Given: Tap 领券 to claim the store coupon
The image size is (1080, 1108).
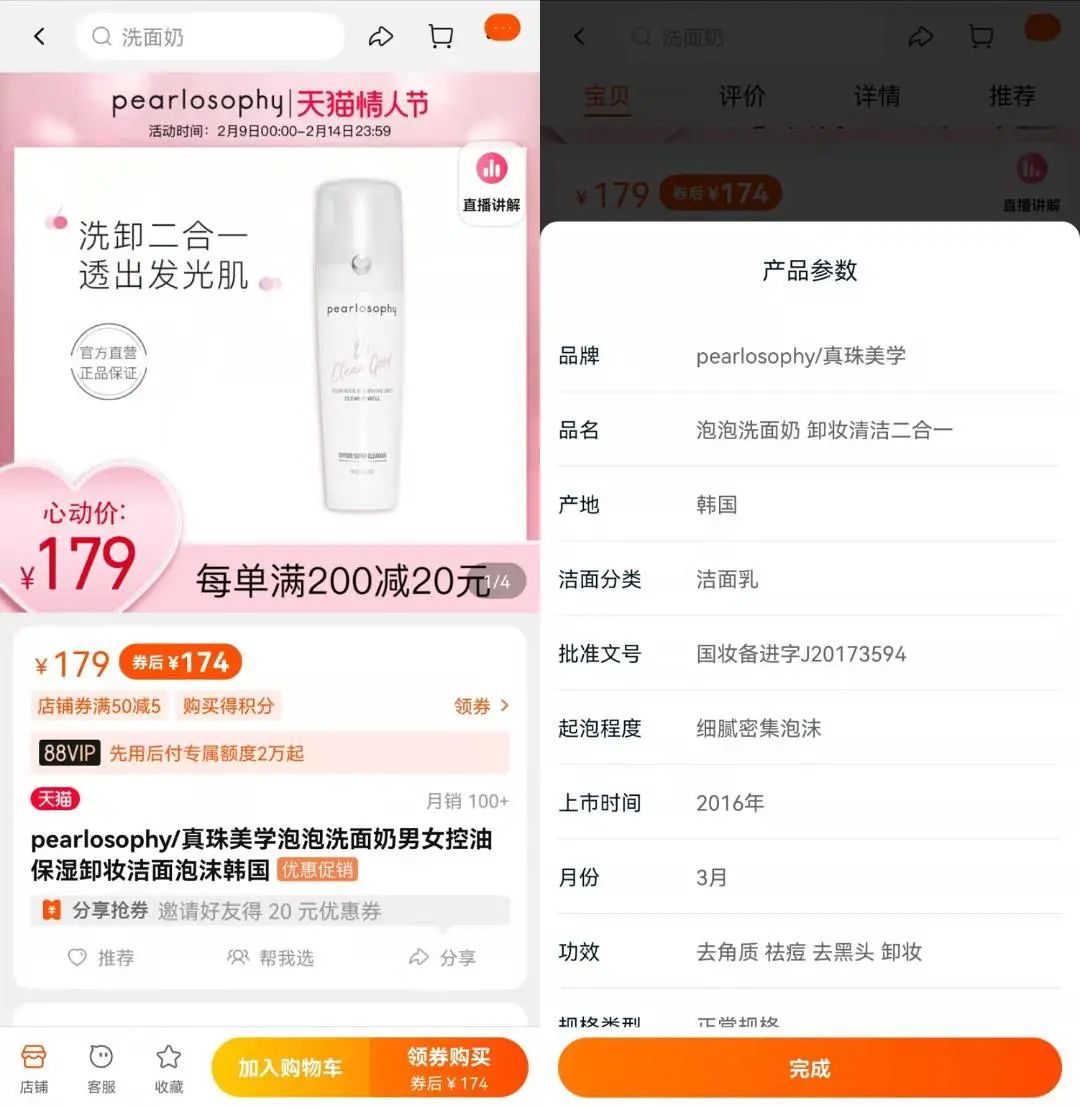Looking at the screenshot, I should click(481, 706).
